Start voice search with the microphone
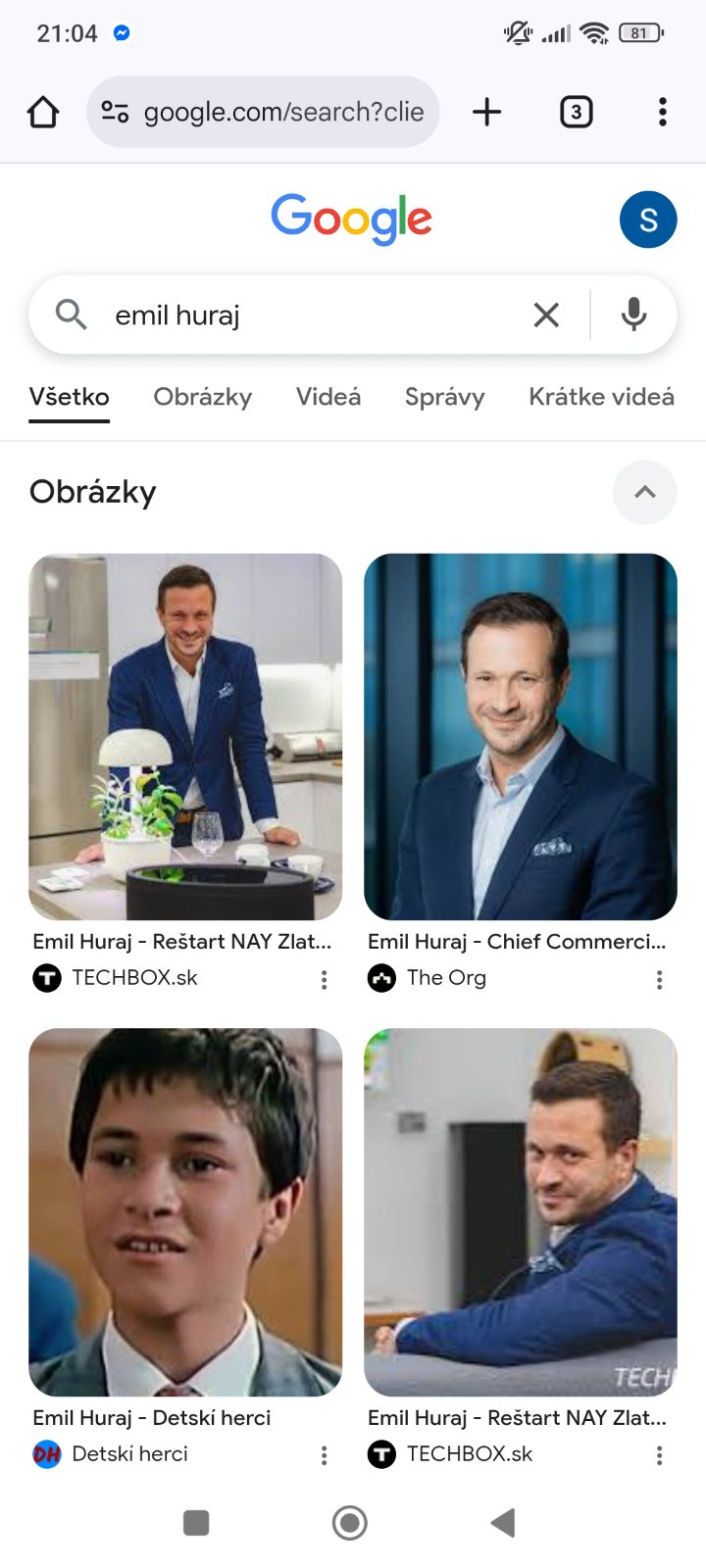This screenshot has height=1568, width=706. pyautogui.click(x=634, y=316)
